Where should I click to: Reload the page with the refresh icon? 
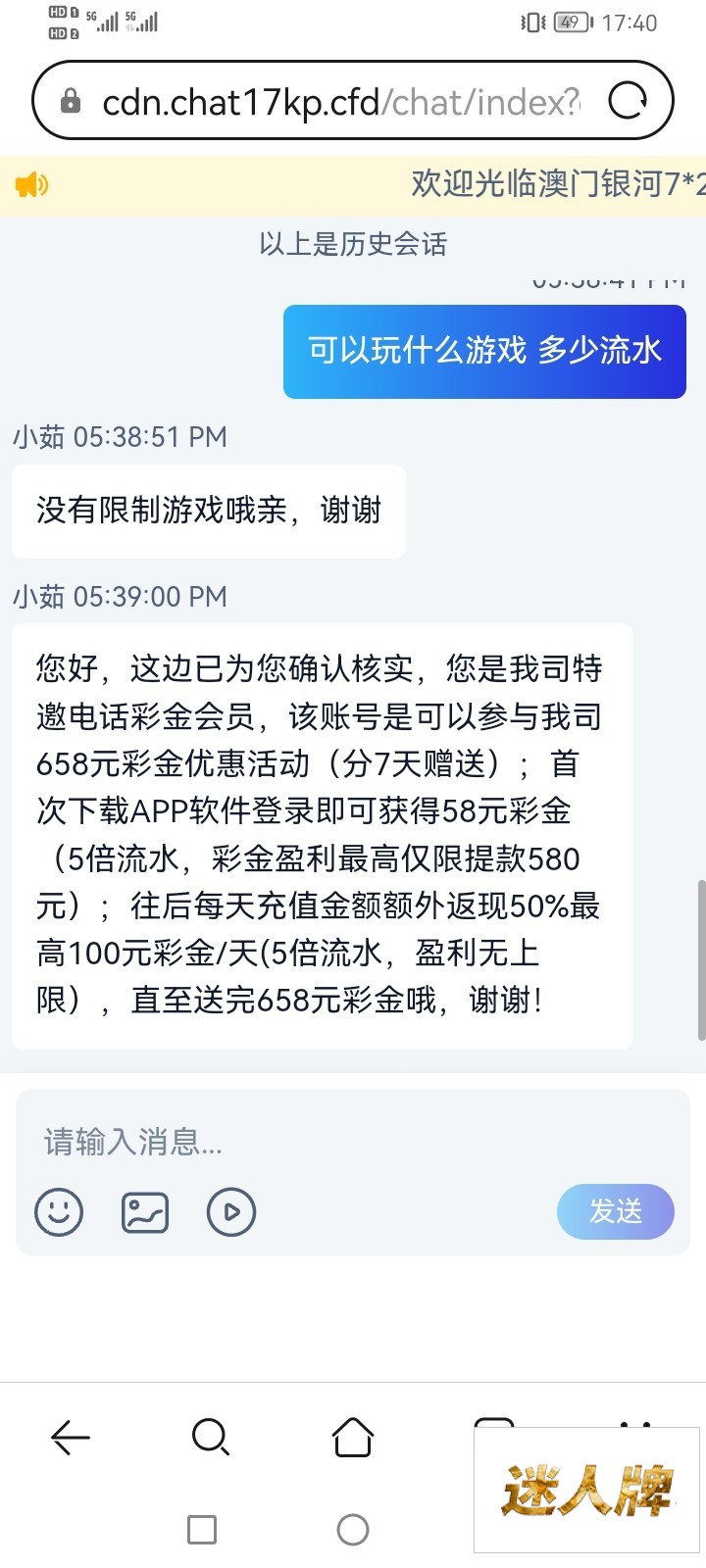tap(628, 101)
